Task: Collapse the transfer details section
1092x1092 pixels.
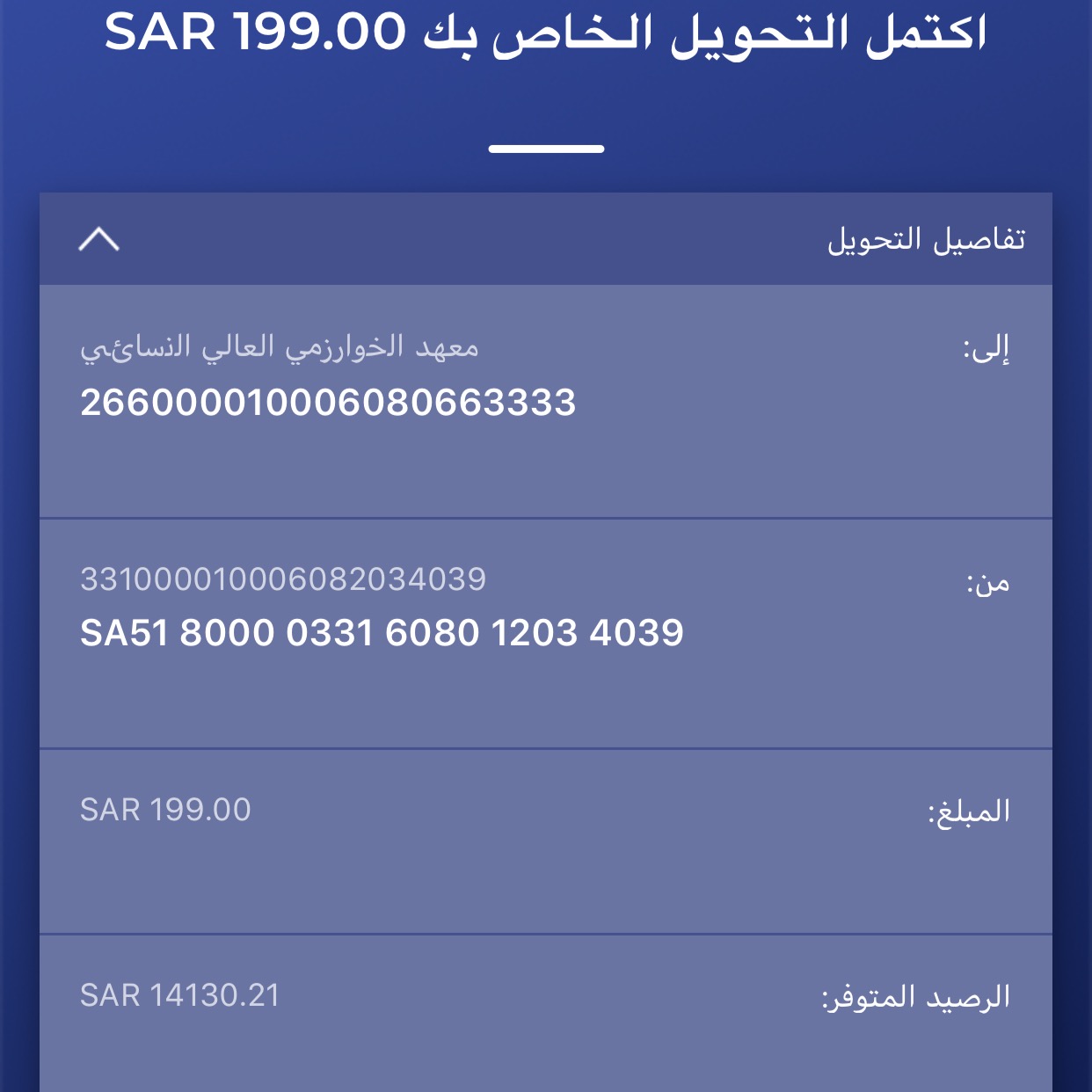Action: click(x=98, y=239)
